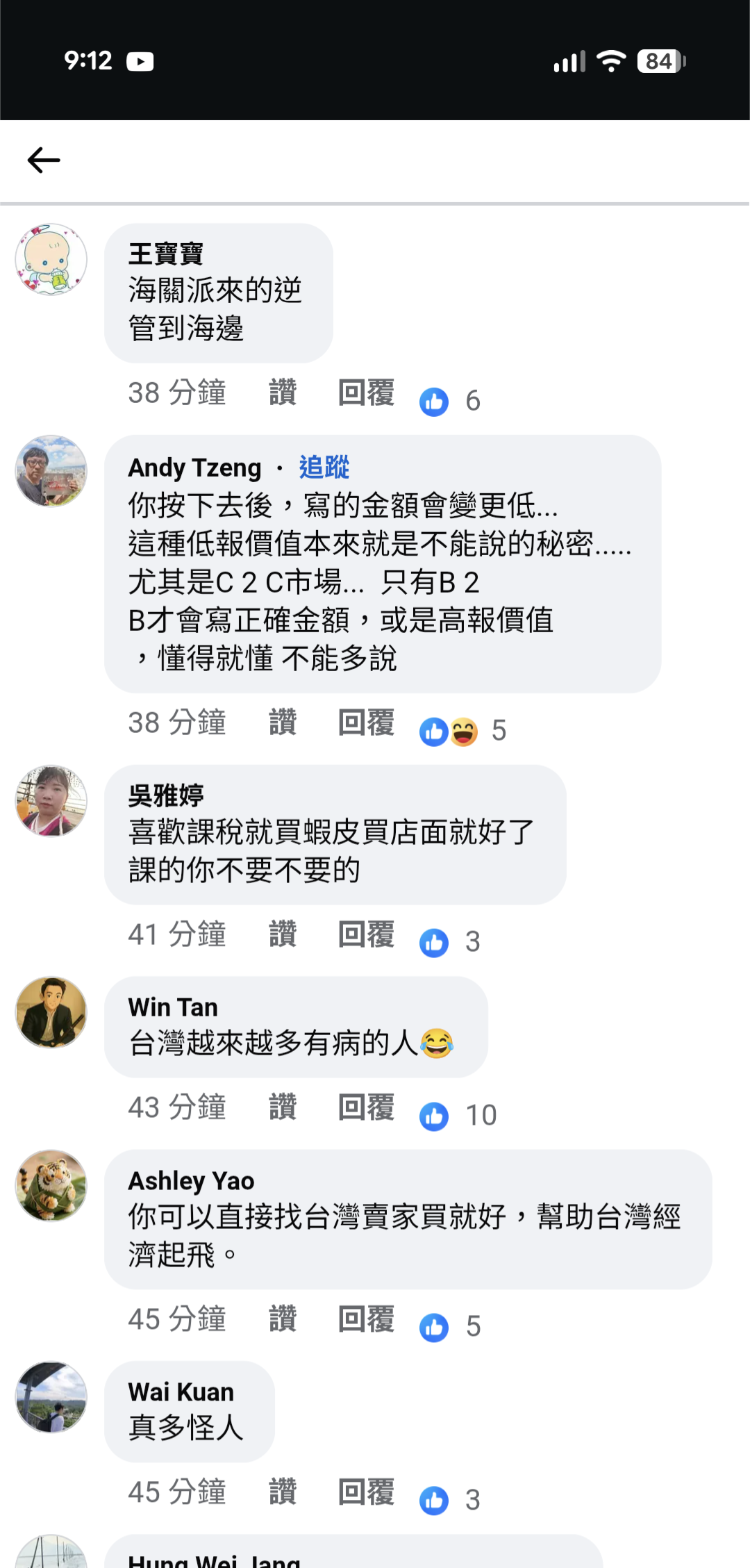Reply to 吳雅婷's comment

366,934
